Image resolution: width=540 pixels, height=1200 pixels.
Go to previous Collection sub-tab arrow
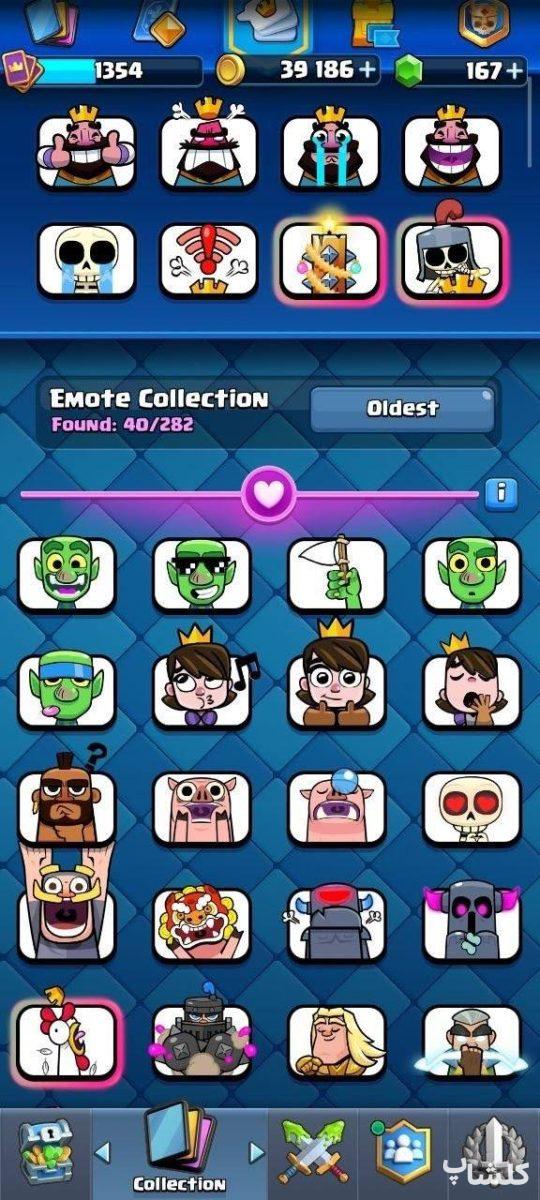click(102, 1153)
